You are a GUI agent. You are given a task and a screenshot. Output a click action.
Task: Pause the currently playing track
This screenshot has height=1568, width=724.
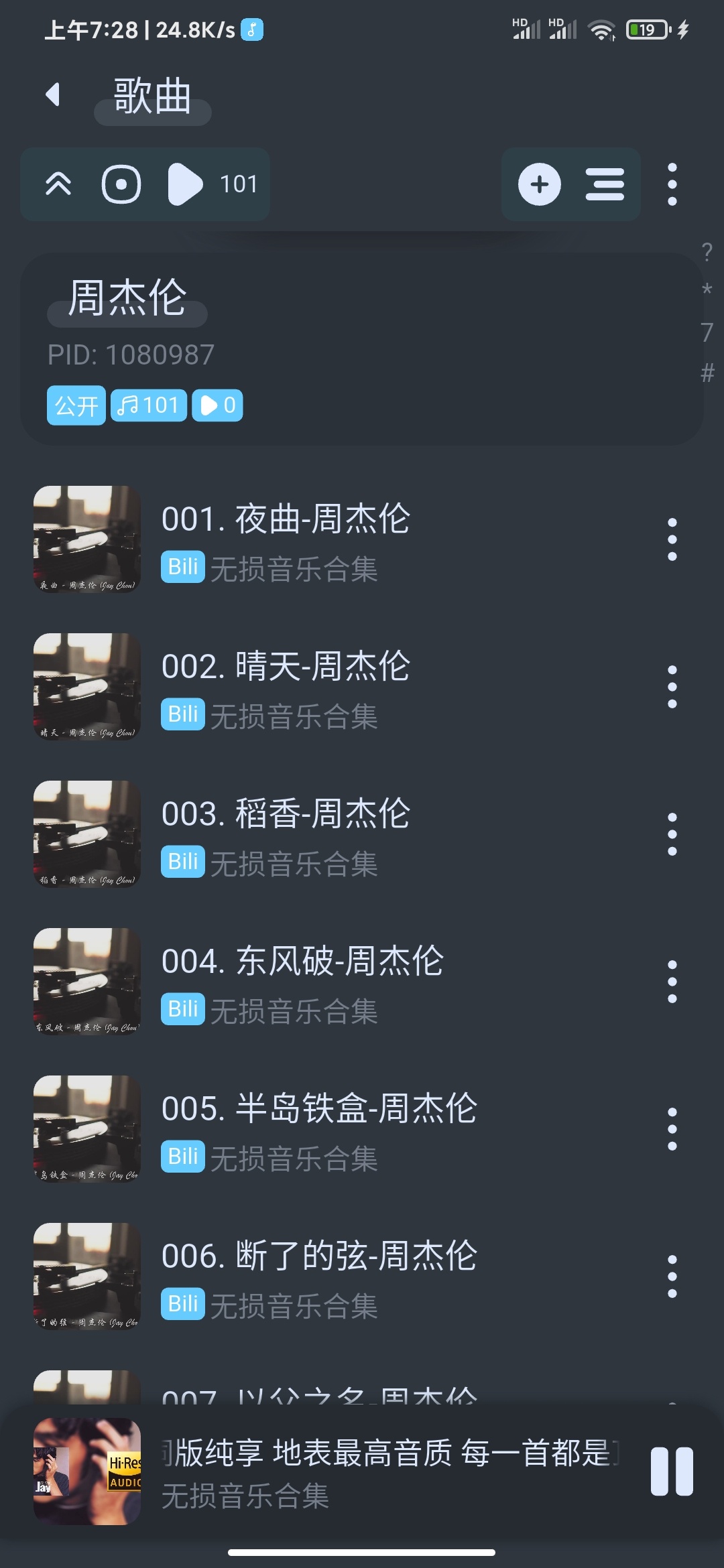click(x=672, y=1472)
